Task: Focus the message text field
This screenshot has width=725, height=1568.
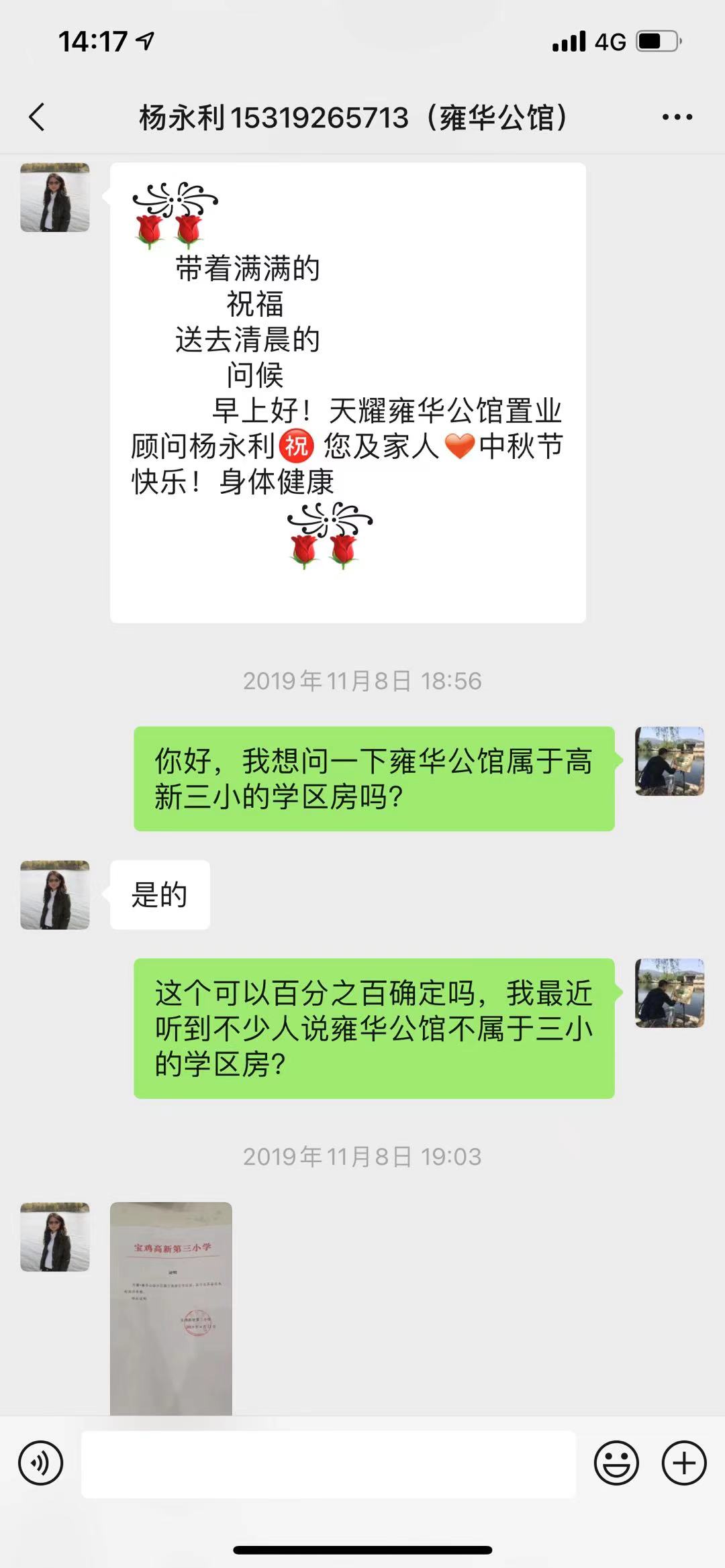Action: tap(329, 1463)
